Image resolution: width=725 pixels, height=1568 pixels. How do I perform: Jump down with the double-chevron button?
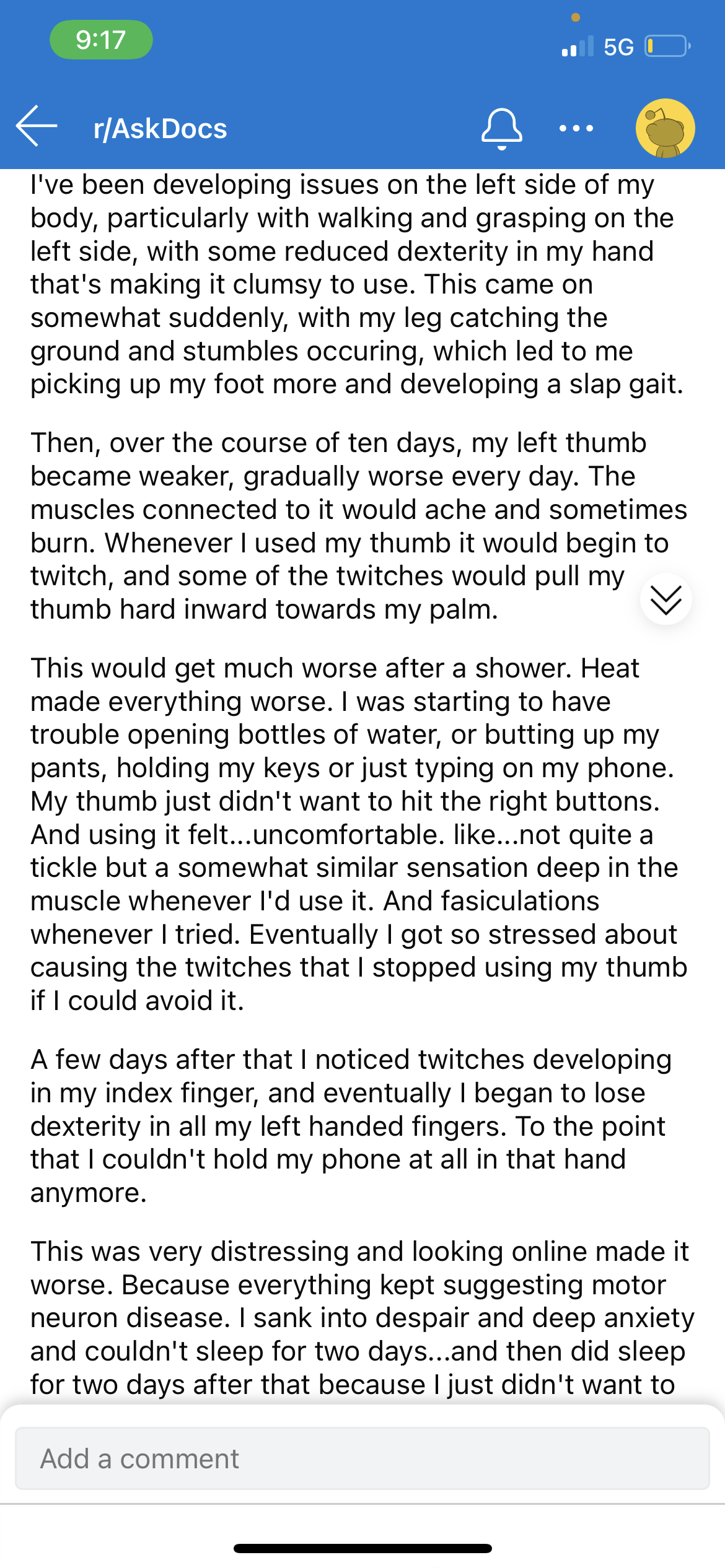666,599
